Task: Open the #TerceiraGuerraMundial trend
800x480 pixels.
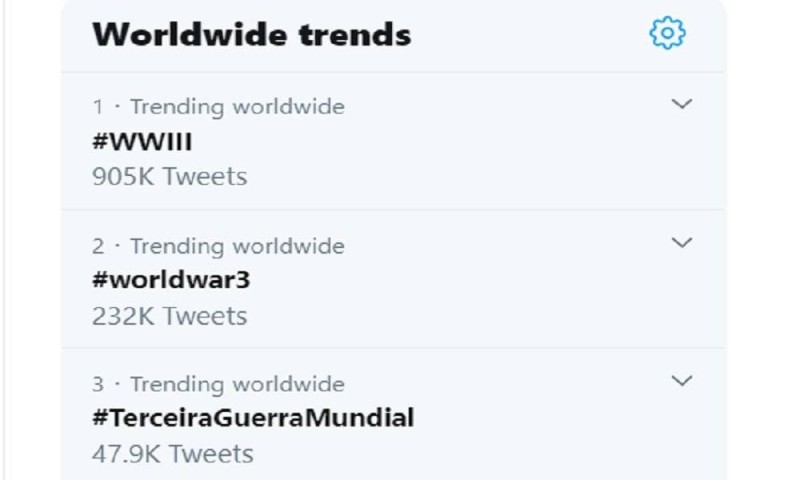Action: coord(253,417)
